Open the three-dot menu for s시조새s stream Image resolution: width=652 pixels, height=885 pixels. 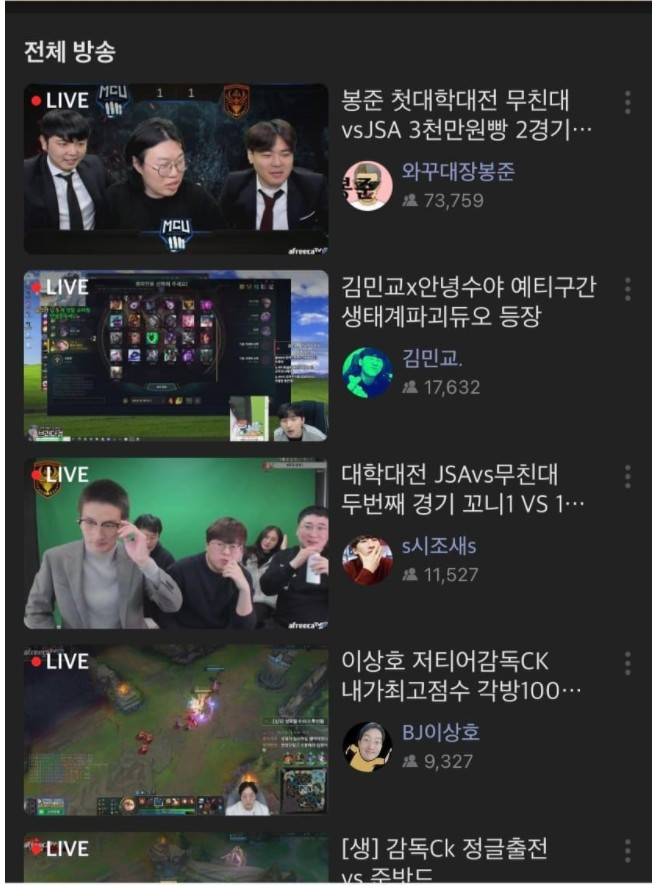tap(628, 476)
